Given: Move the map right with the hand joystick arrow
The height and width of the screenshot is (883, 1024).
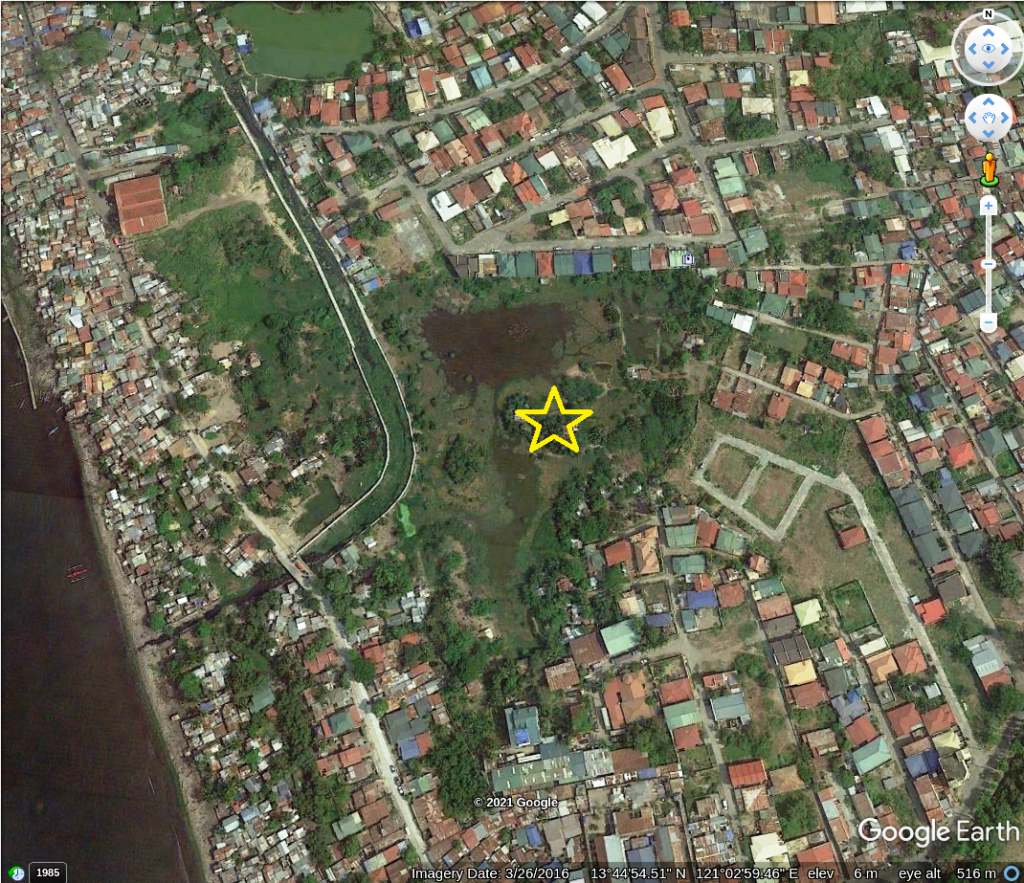Looking at the screenshot, I should [1004, 119].
